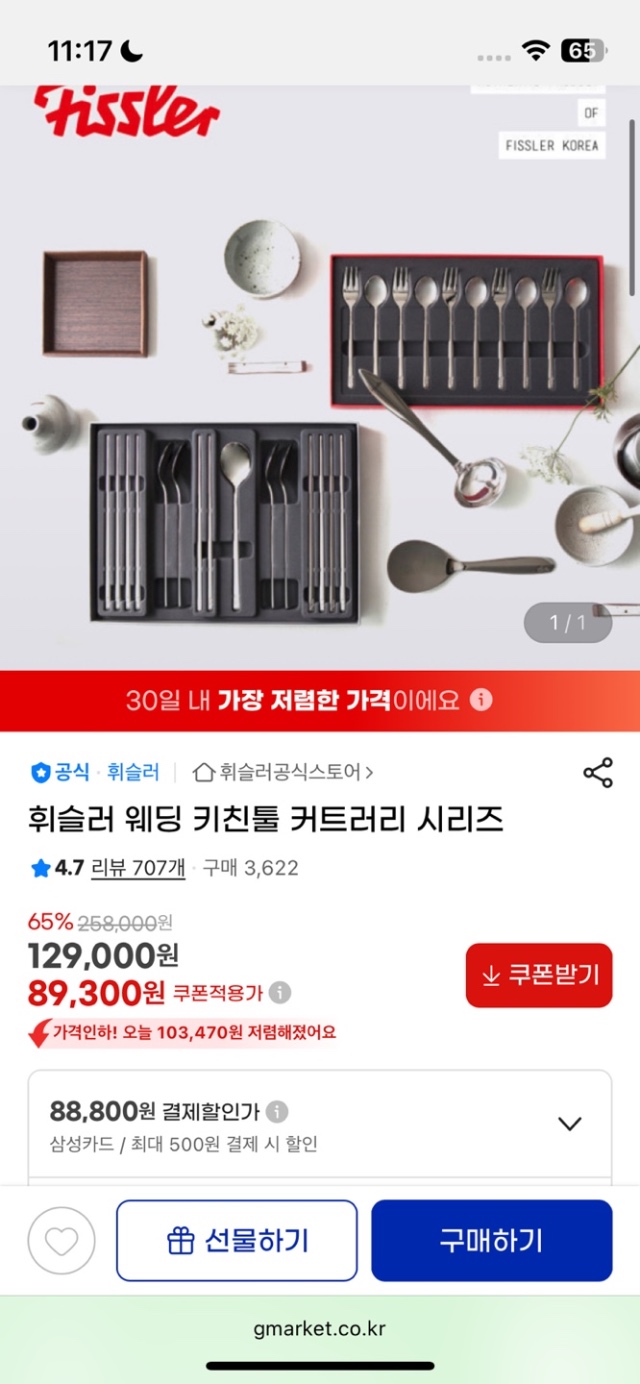Tap the gmarket.co.kr address bar

point(320,1329)
